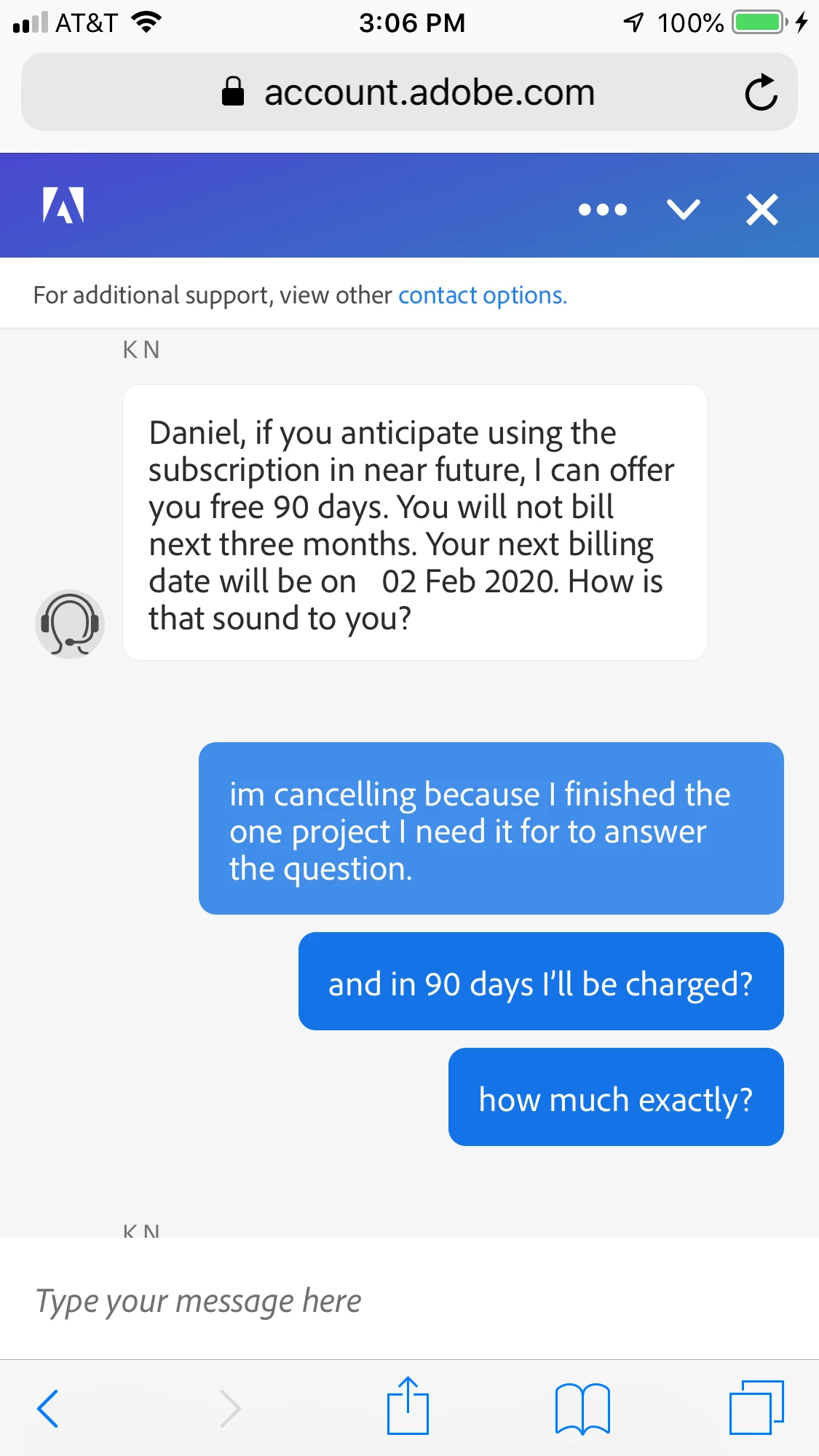This screenshot has height=1456, width=819.
Task: Tap the account.adobe.com address bar
Action: click(428, 92)
